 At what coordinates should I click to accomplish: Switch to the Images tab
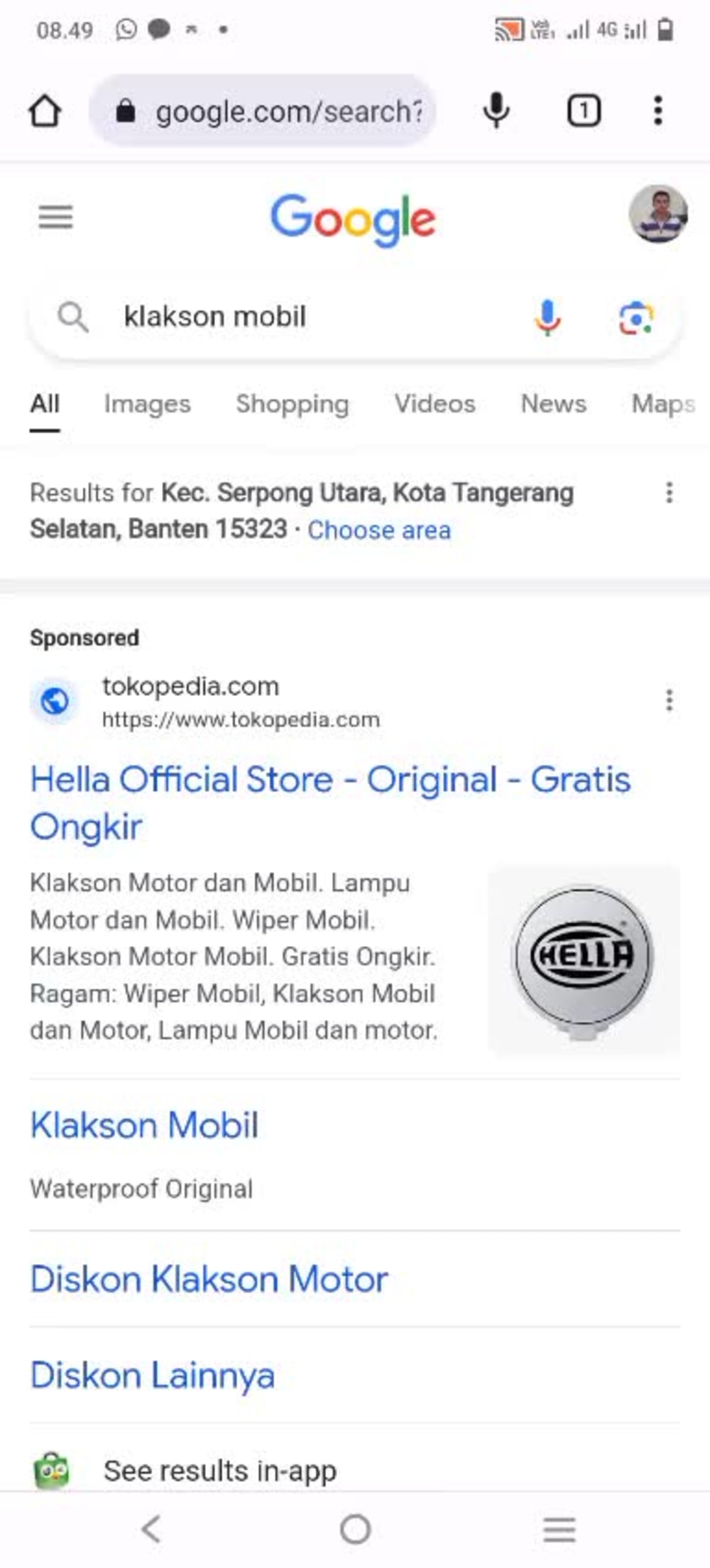(148, 404)
